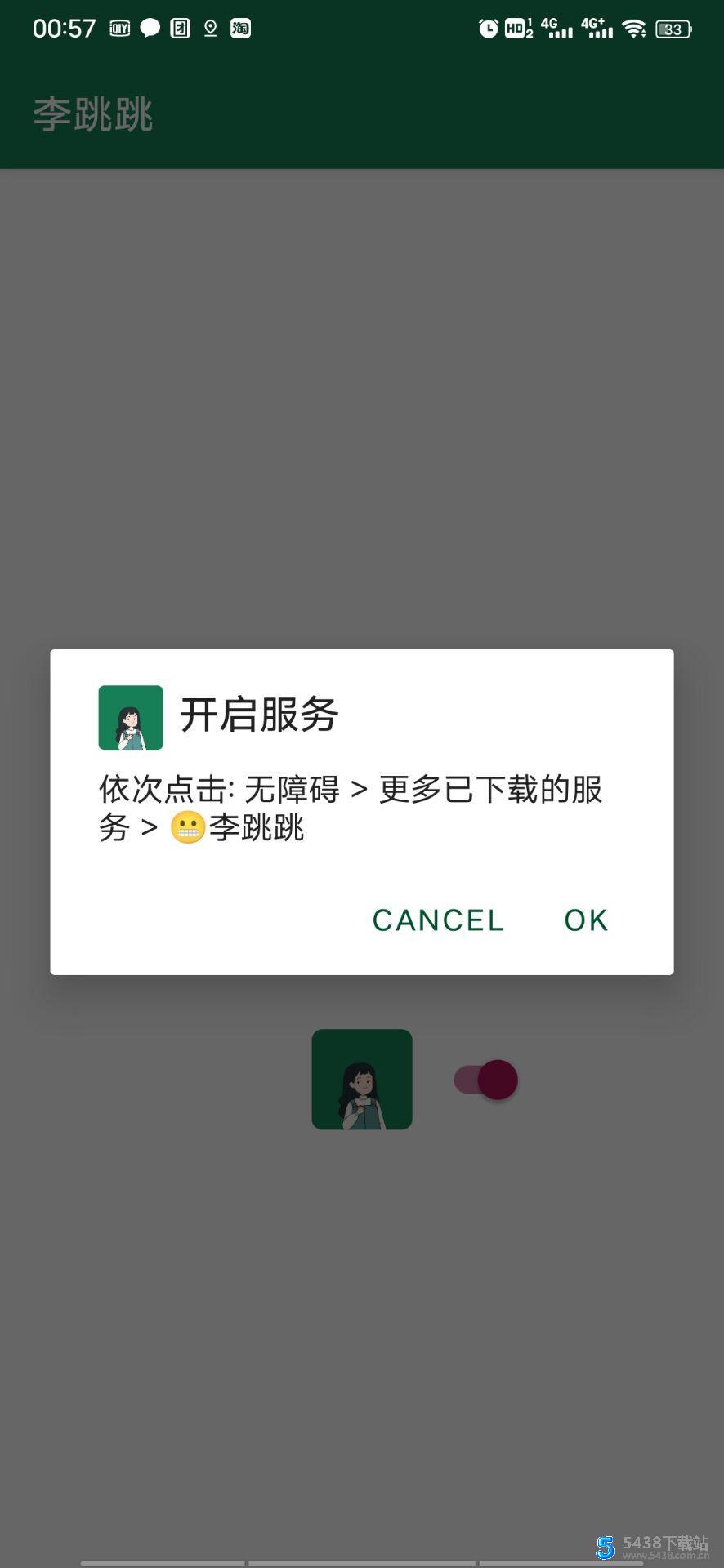Select the green avatar icon in the main screen
This screenshot has width=724, height=1568.
click(x=361, y=1079)
